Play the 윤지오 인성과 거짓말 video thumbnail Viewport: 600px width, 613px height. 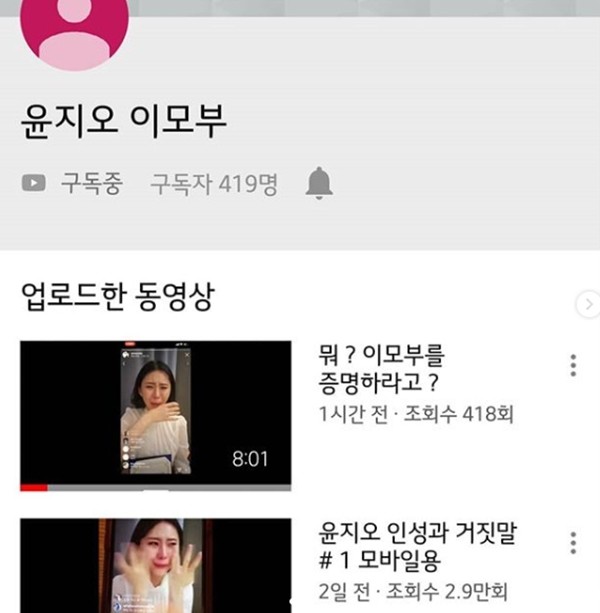[x=155, y=565]
